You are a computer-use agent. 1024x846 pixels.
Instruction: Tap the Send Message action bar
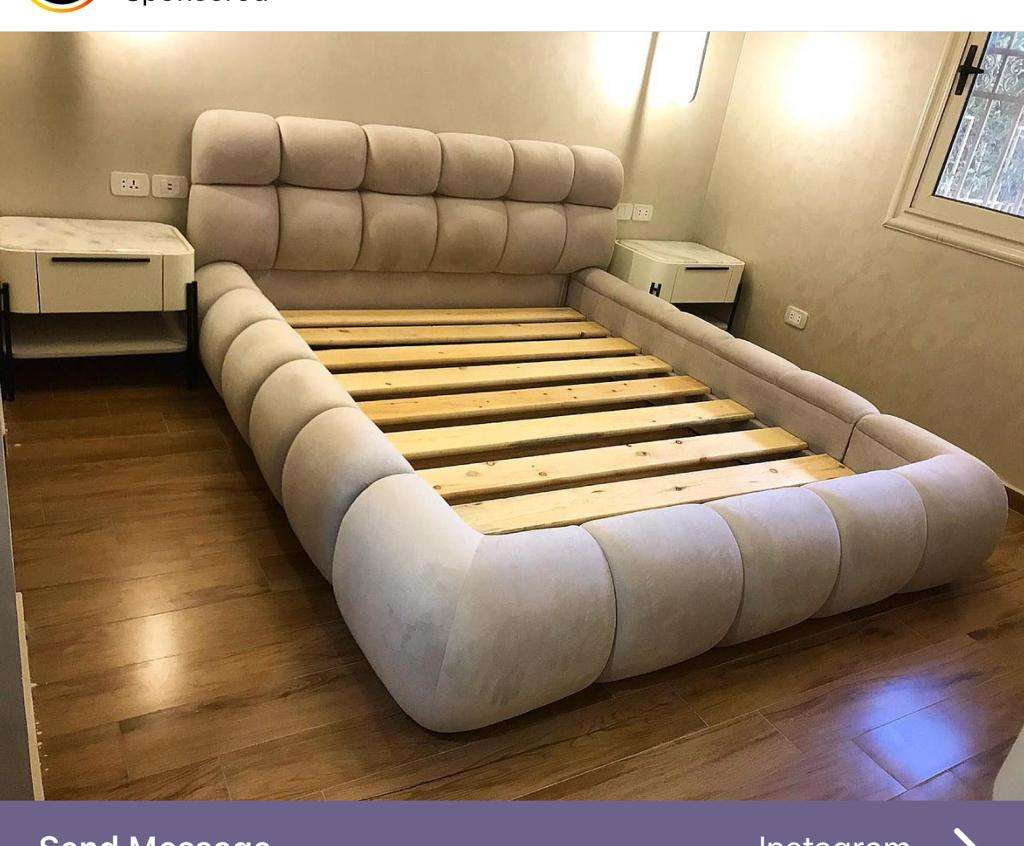coord(155,834)
